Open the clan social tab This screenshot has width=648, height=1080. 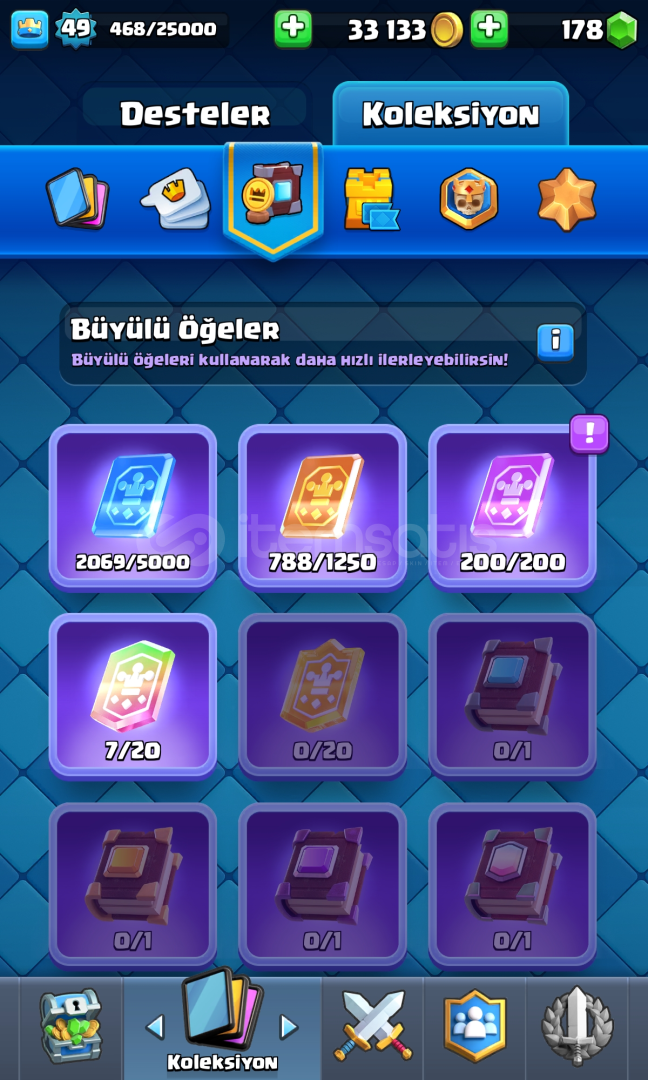point(475,1026)
